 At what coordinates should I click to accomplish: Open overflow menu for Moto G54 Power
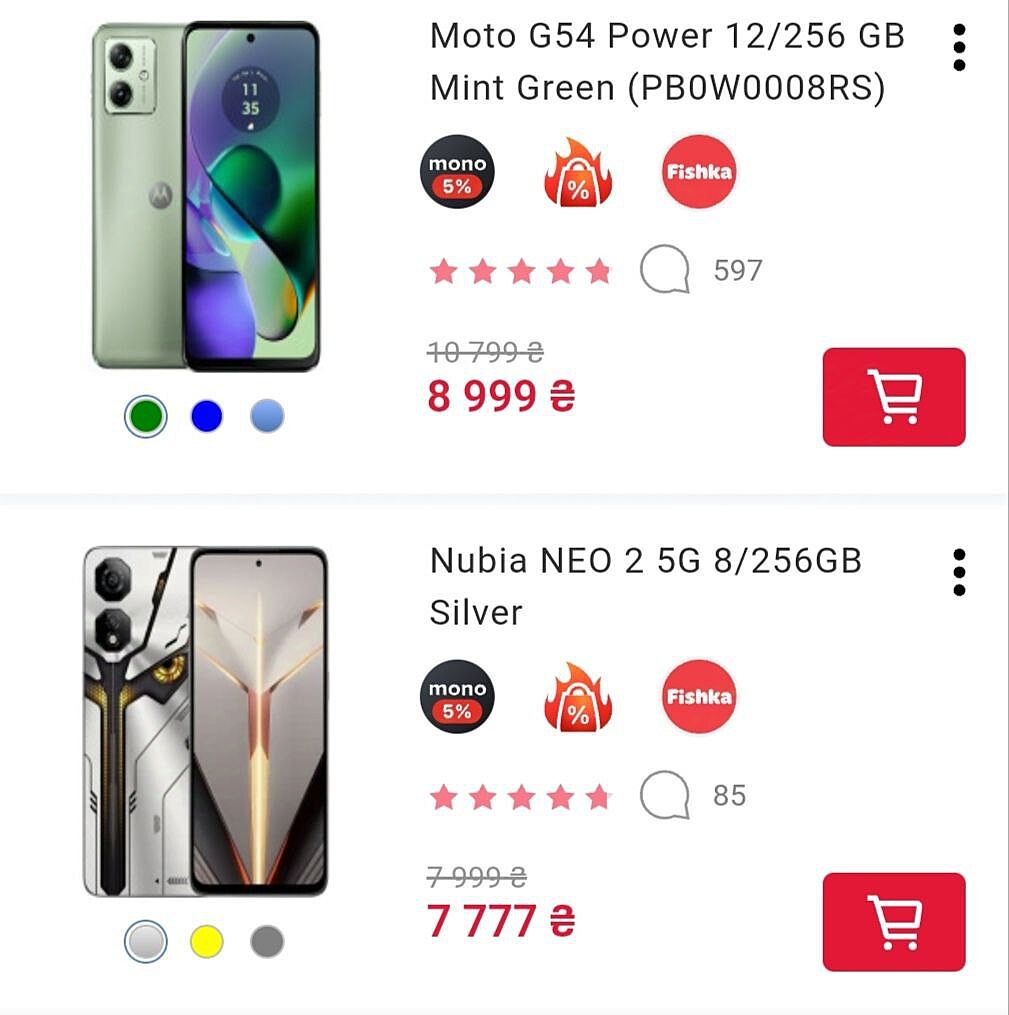pos(959,47)
